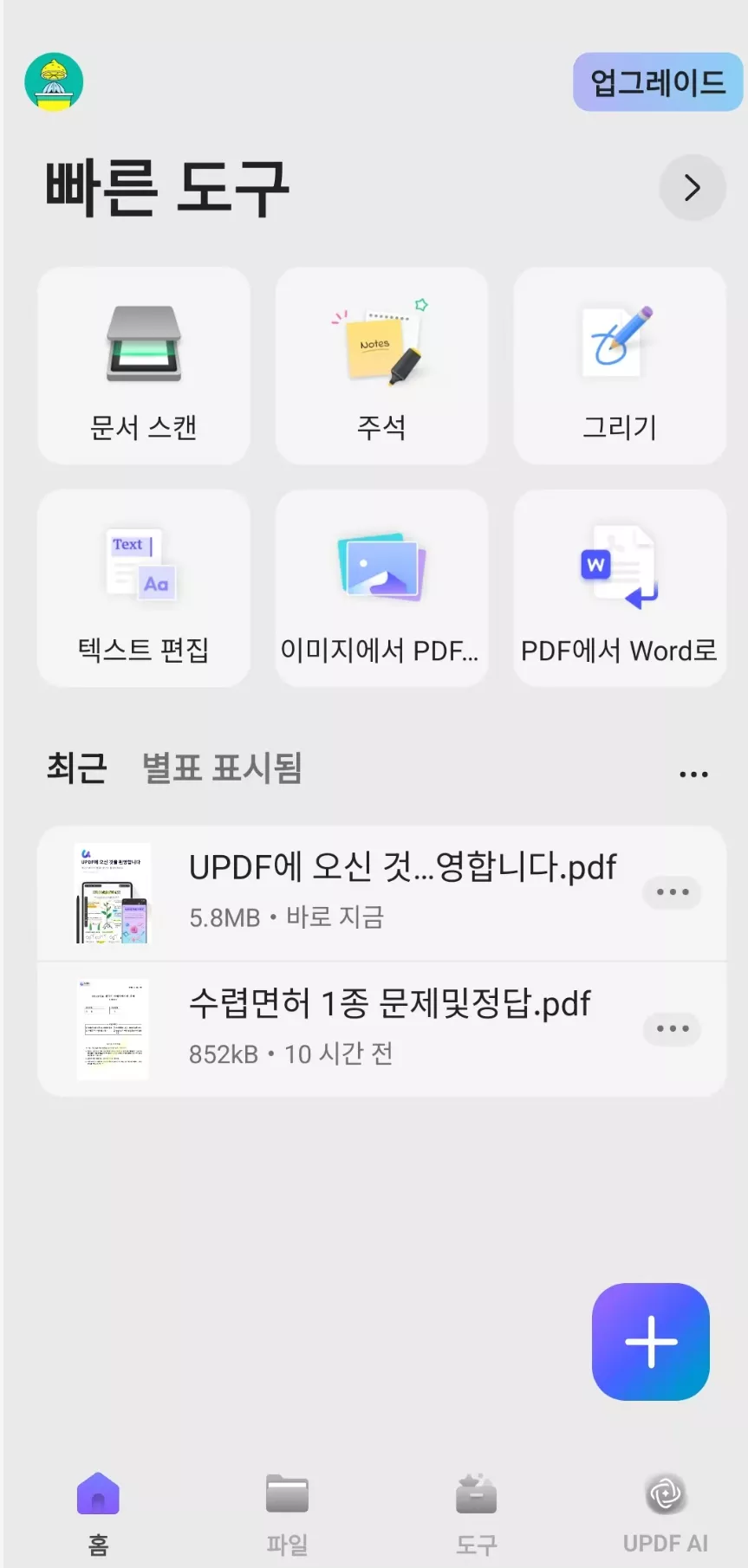Select the 이미지에서 PDF conversion tool

pos(381,589)
